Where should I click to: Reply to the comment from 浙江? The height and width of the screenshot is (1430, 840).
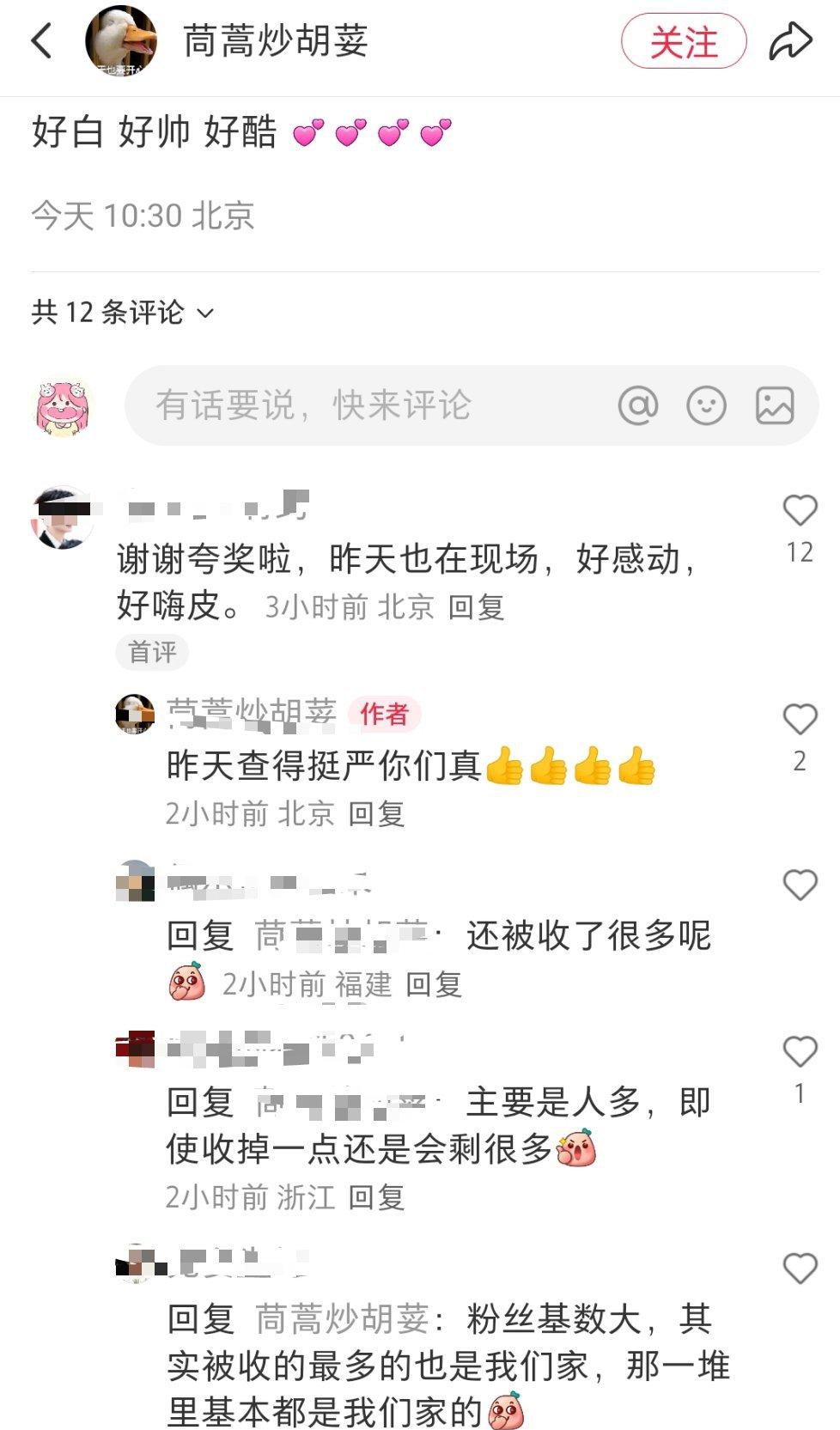[376, 1197]
